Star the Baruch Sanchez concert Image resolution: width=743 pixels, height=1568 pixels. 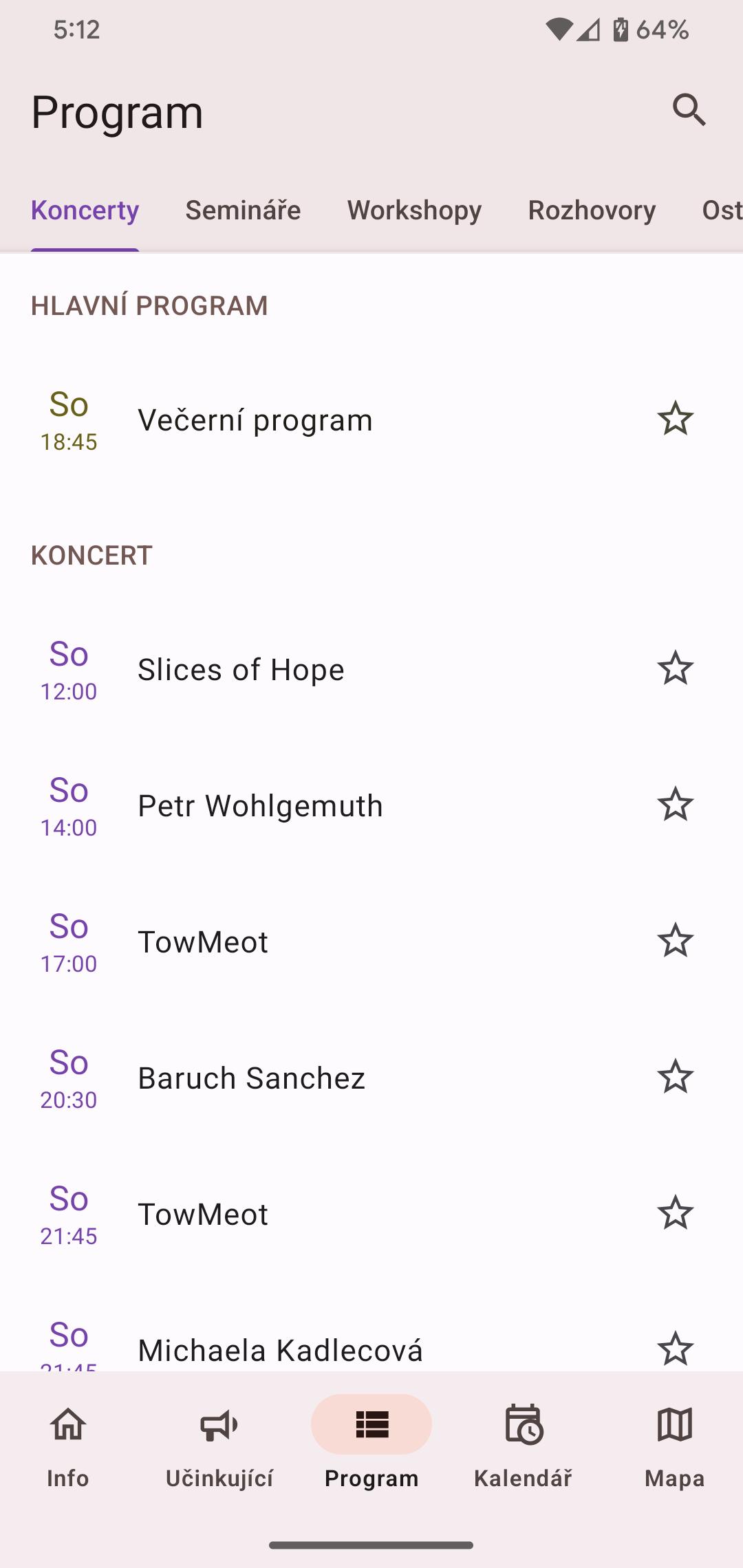pyautogui.click(x=675, y=1077)
